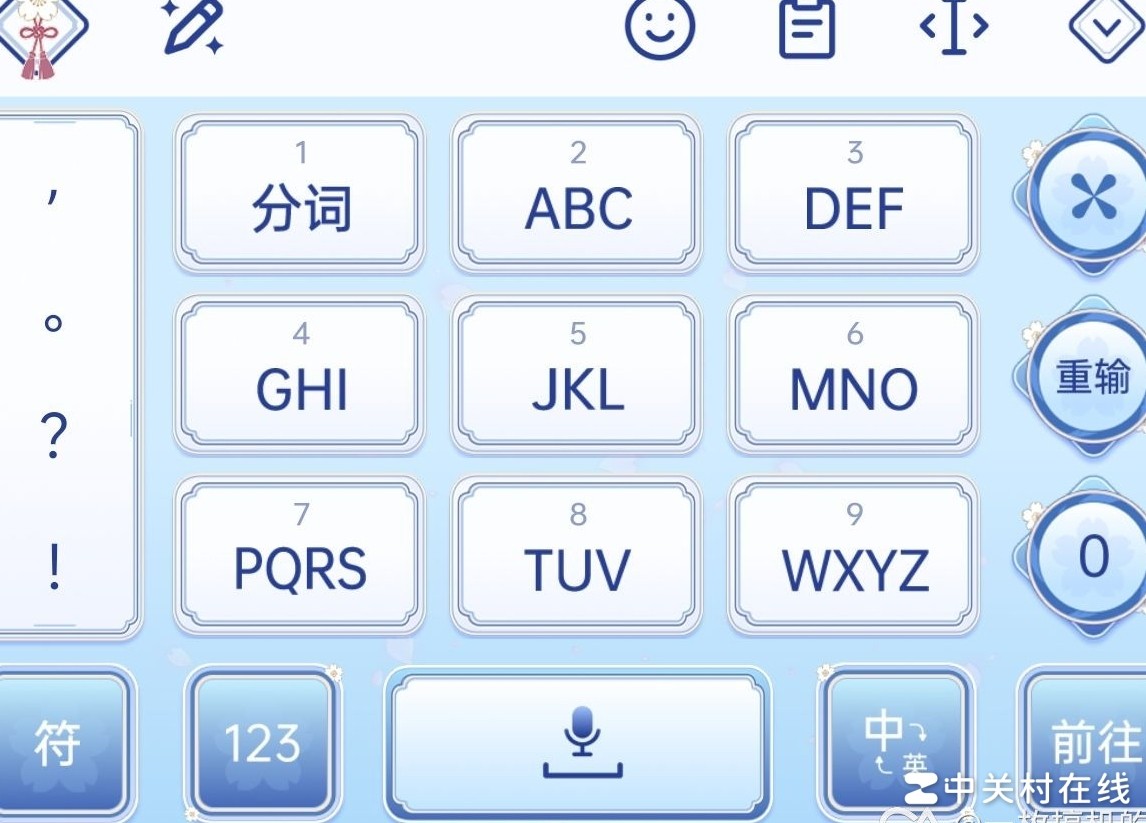Image resolution: width=1146 pixels, height=823 pixels.
Task: Open the emoji panel
Action: click(x=659, y=29)
